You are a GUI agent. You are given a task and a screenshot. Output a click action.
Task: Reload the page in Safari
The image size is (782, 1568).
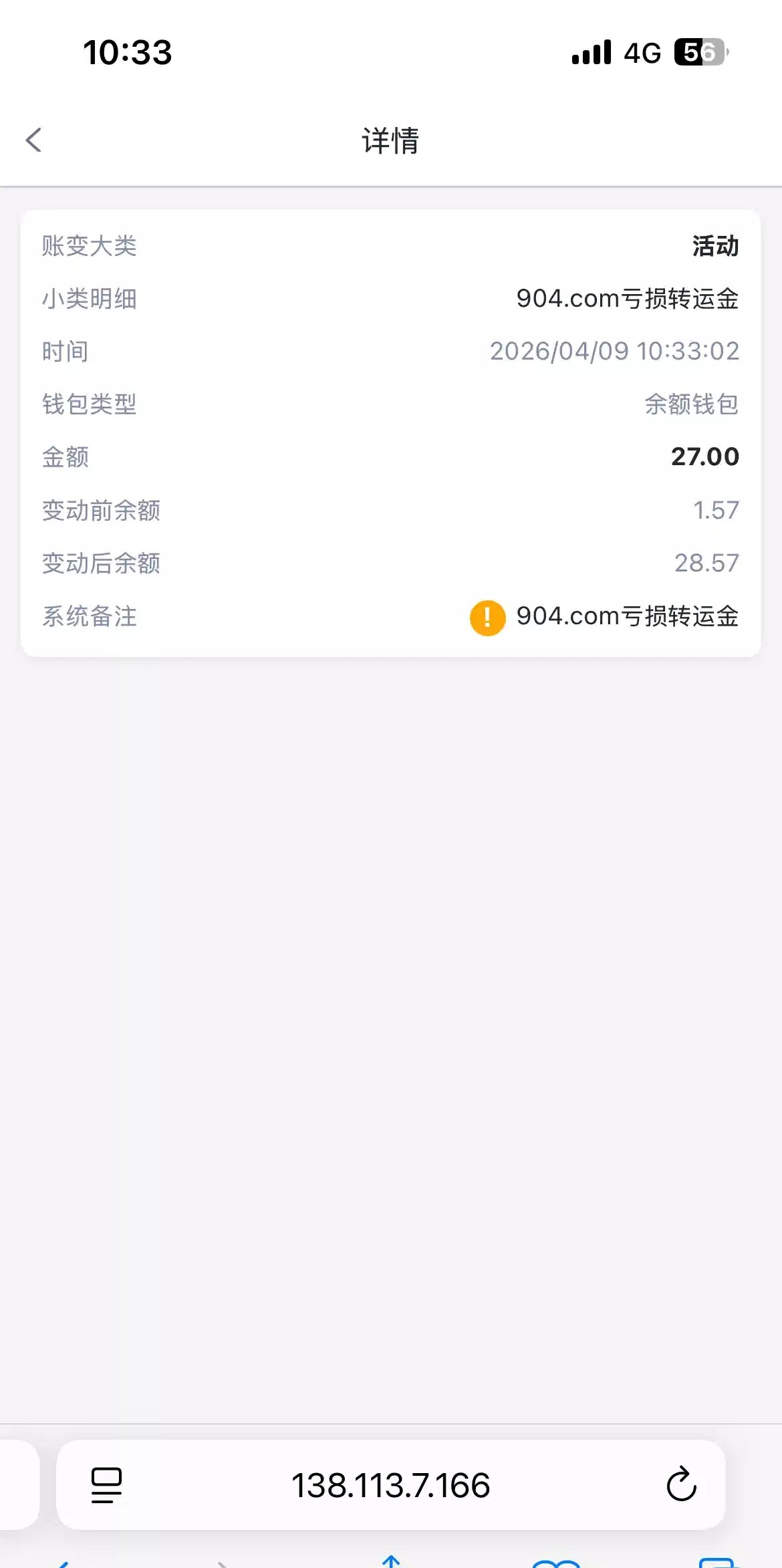681,1484
